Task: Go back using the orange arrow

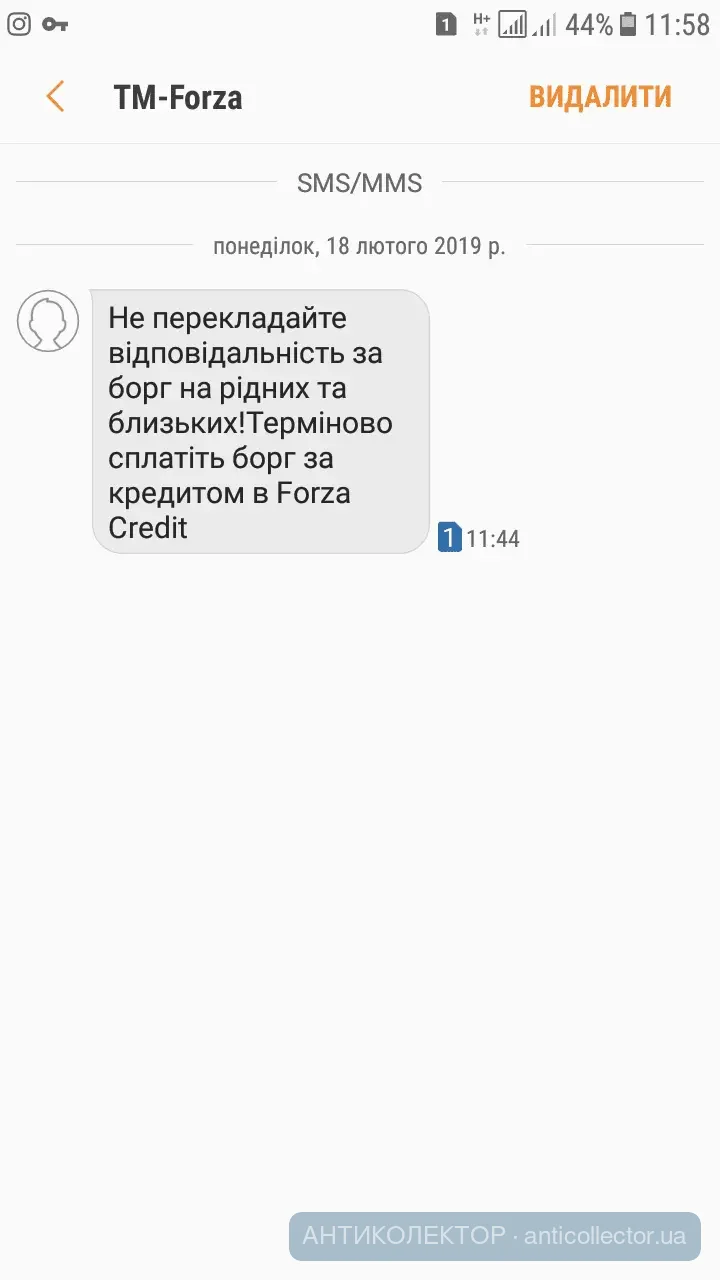Action: click(55, 97)
